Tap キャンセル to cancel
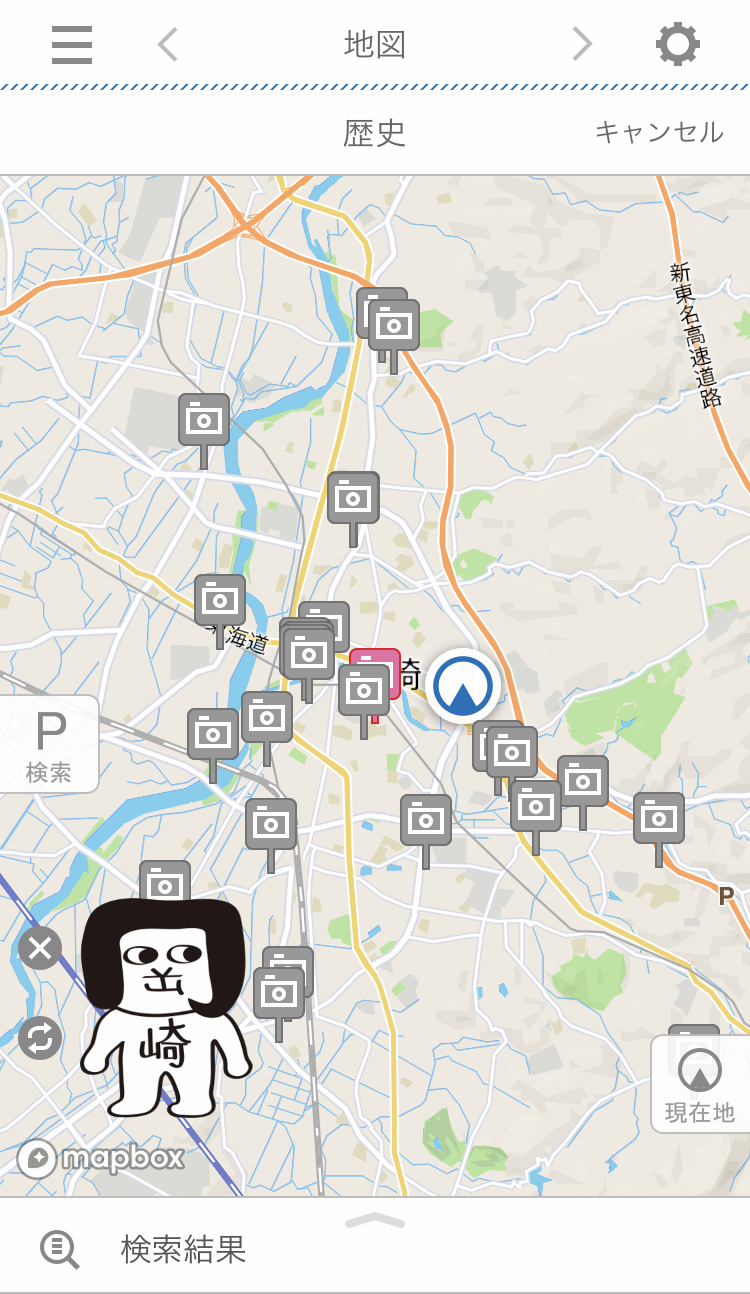750x1294 pixels. (x=658, y=132)
